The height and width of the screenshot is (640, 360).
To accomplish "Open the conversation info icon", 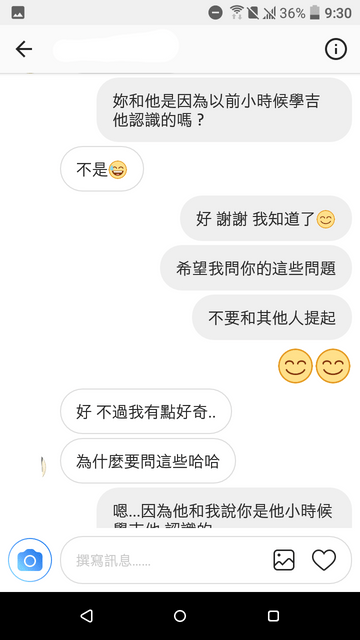I will click(x=336, y=49).
